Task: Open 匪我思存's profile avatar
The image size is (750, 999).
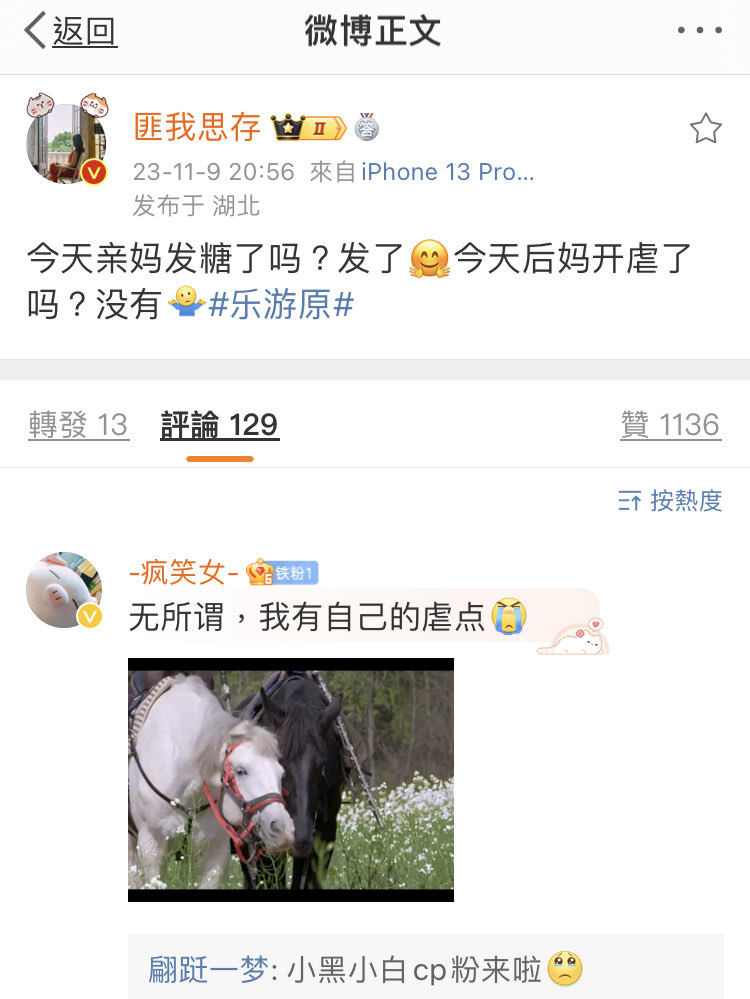Action: pos(65,143)
